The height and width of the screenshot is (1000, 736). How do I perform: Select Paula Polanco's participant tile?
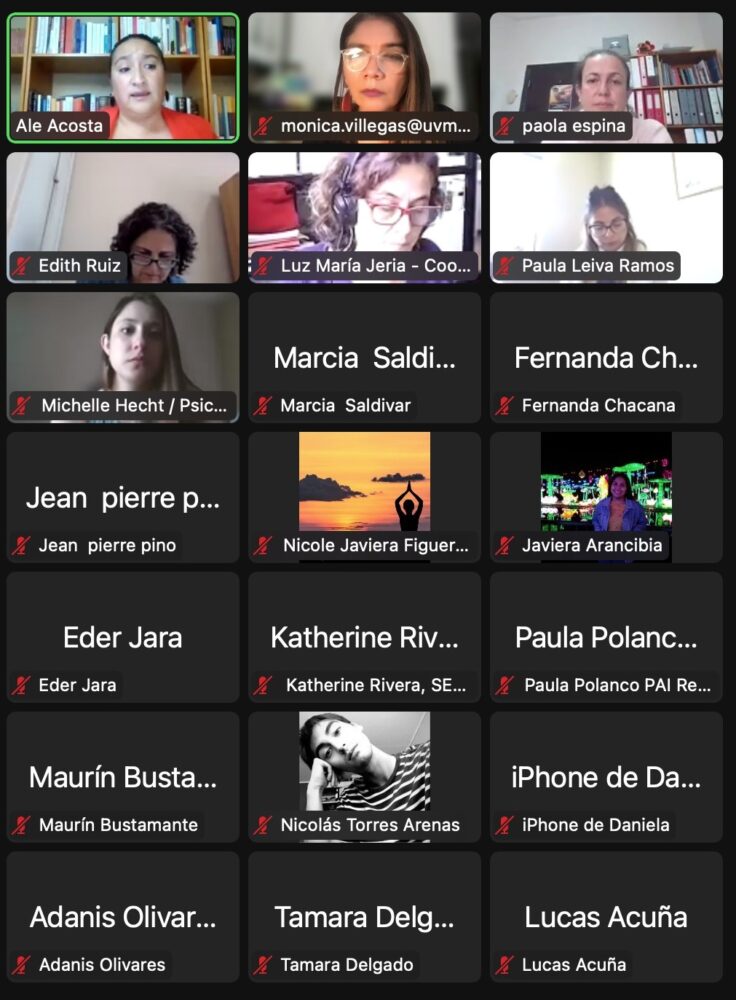tap(606, 637)
